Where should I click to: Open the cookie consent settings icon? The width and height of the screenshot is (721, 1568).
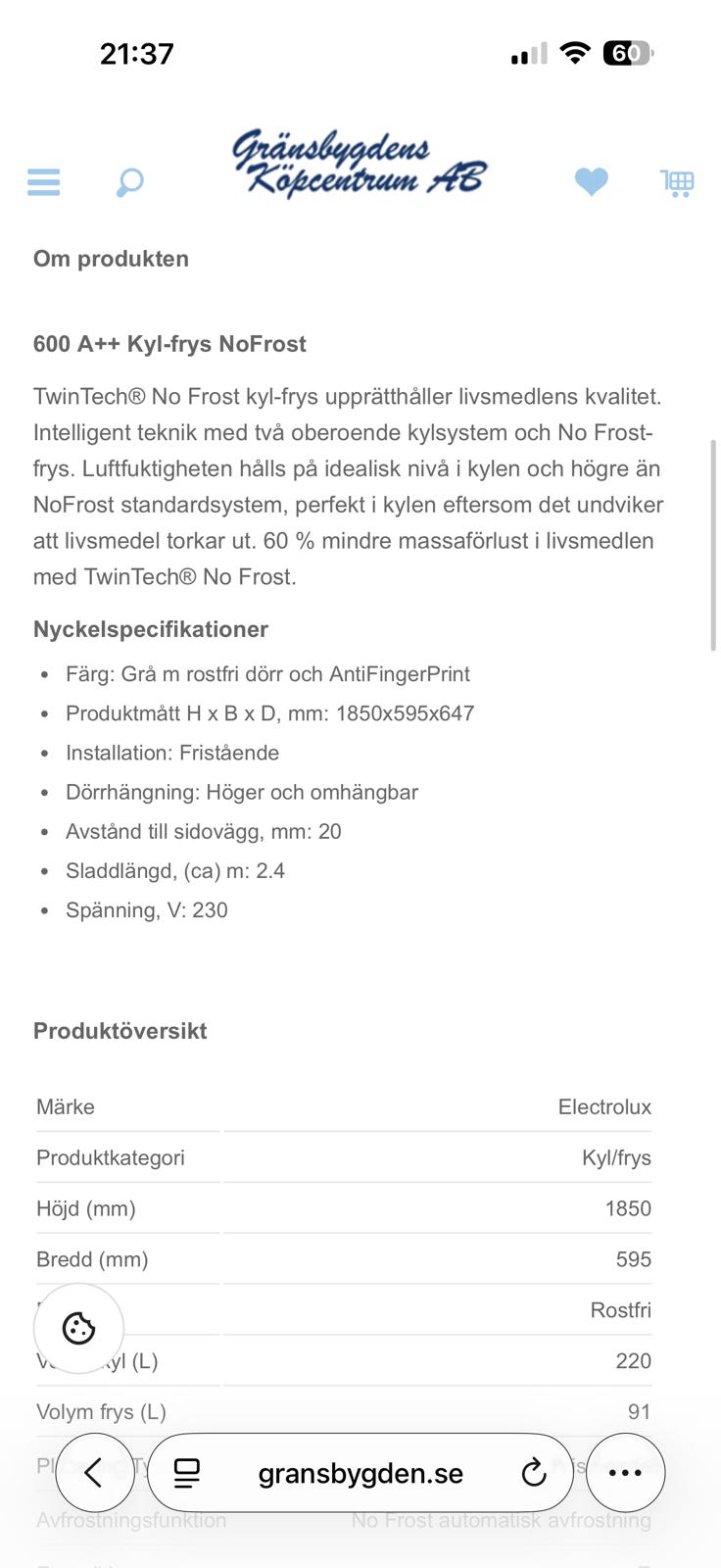pos(77,1328)
